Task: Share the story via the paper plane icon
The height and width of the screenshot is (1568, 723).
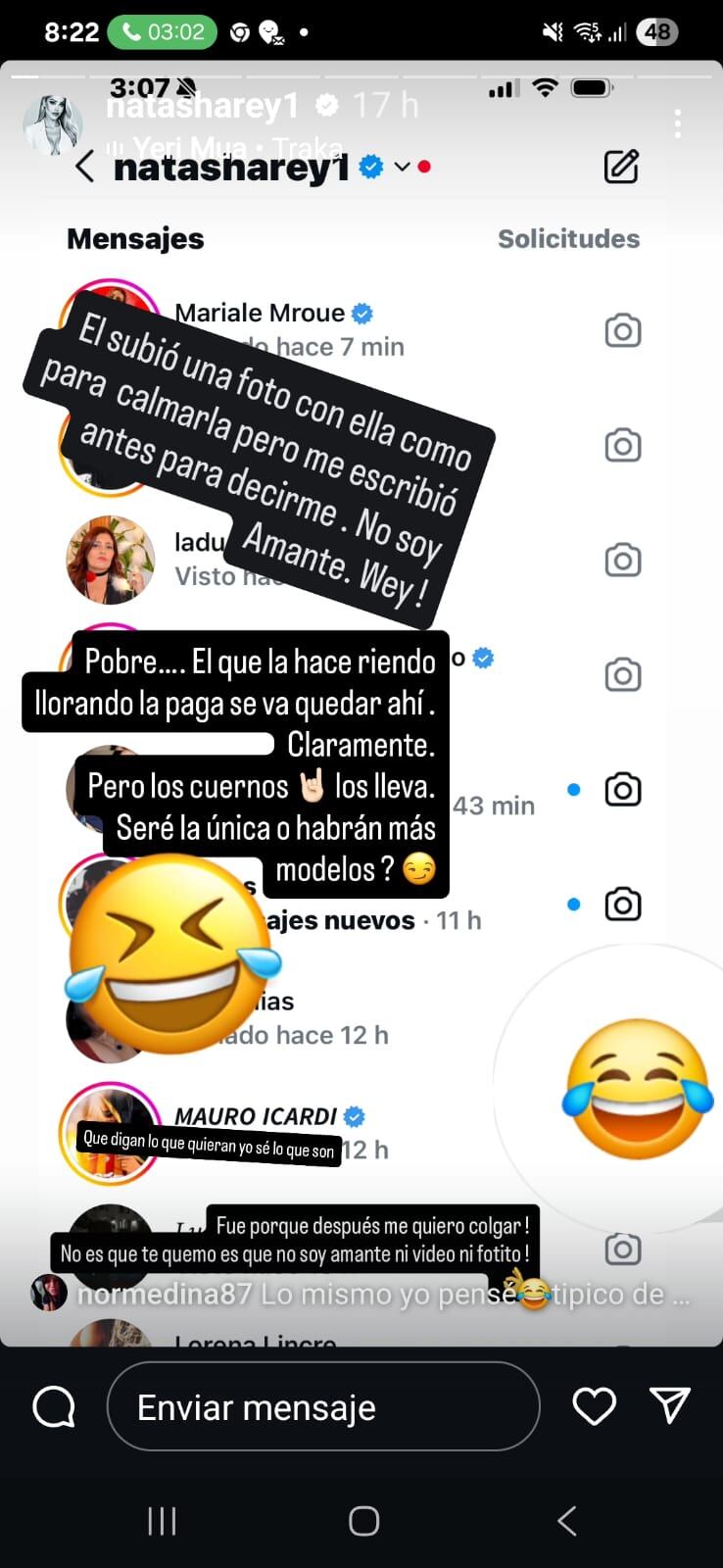Action: point(670,1404)
